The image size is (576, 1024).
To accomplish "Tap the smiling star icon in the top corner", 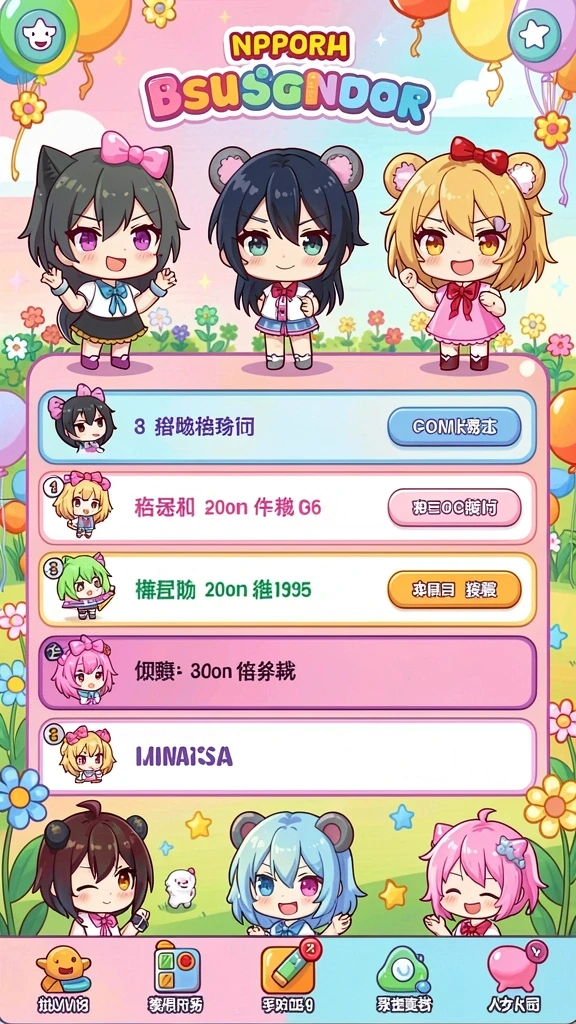I will click(40, 35).
